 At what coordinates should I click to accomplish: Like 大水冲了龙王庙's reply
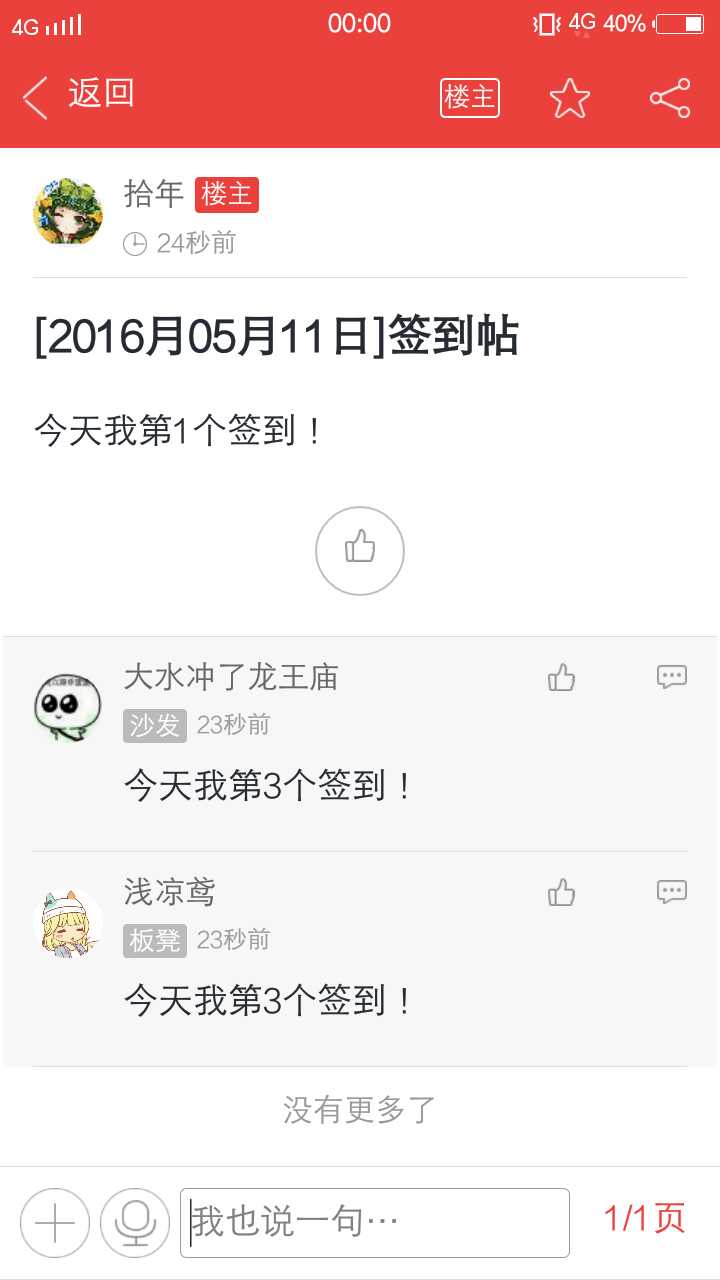pos(562,678)
